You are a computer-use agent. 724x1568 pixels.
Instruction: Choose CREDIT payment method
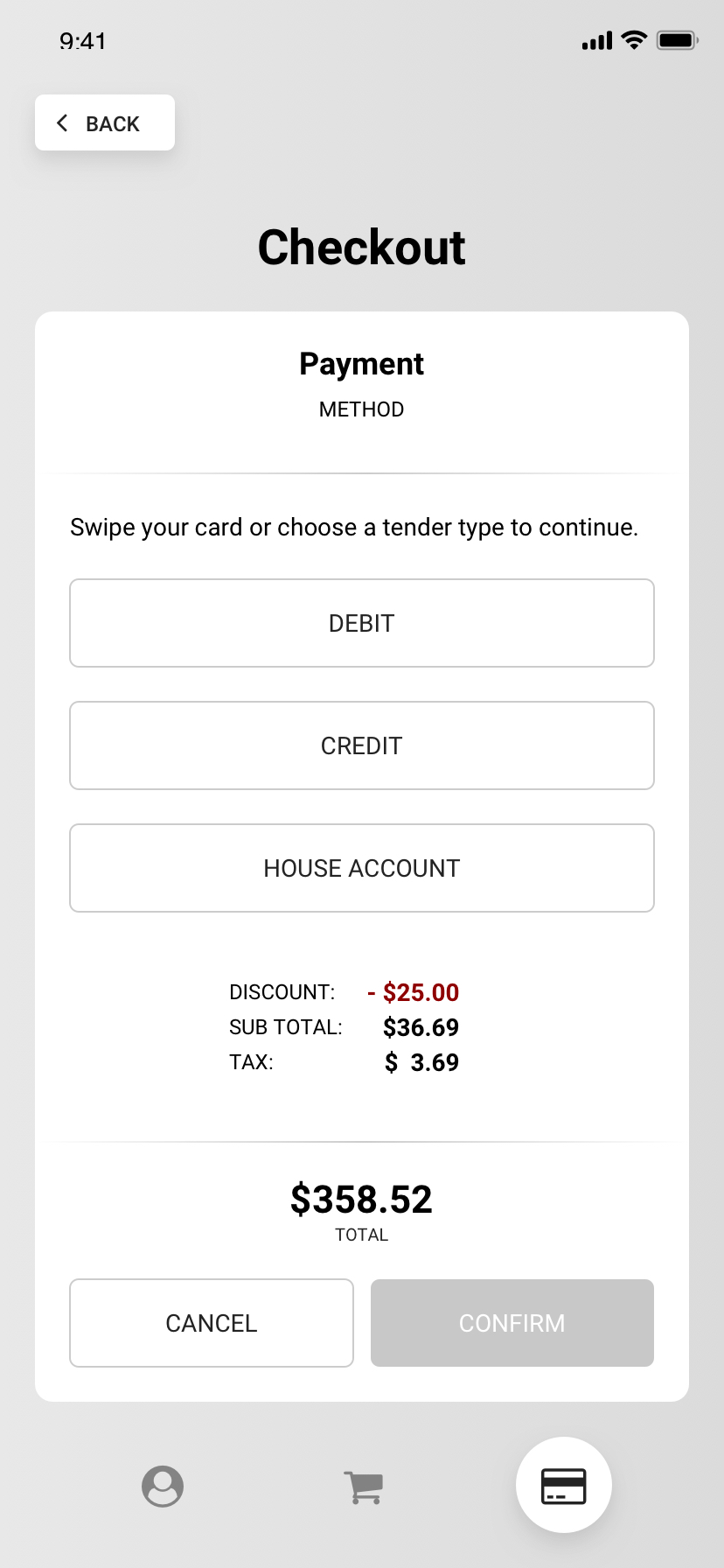[362, 745]
